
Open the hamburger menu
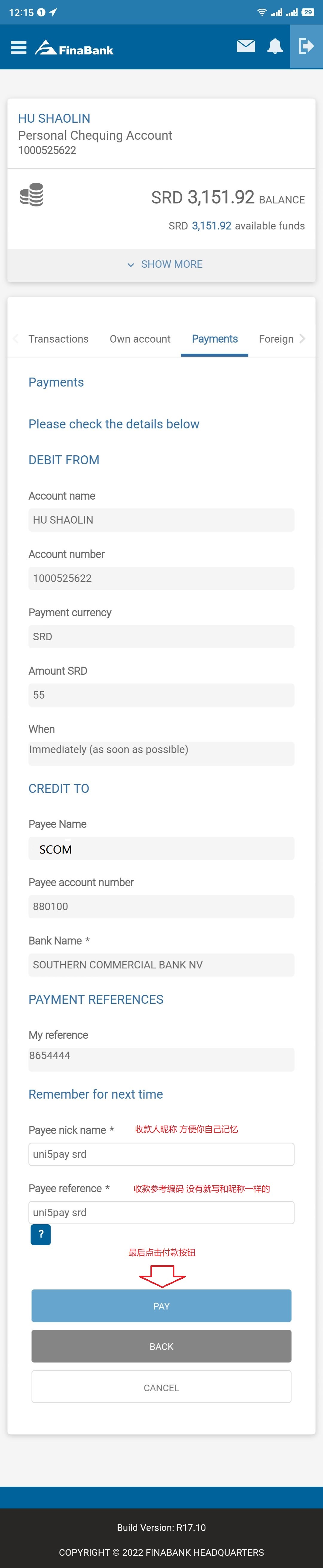19,48
